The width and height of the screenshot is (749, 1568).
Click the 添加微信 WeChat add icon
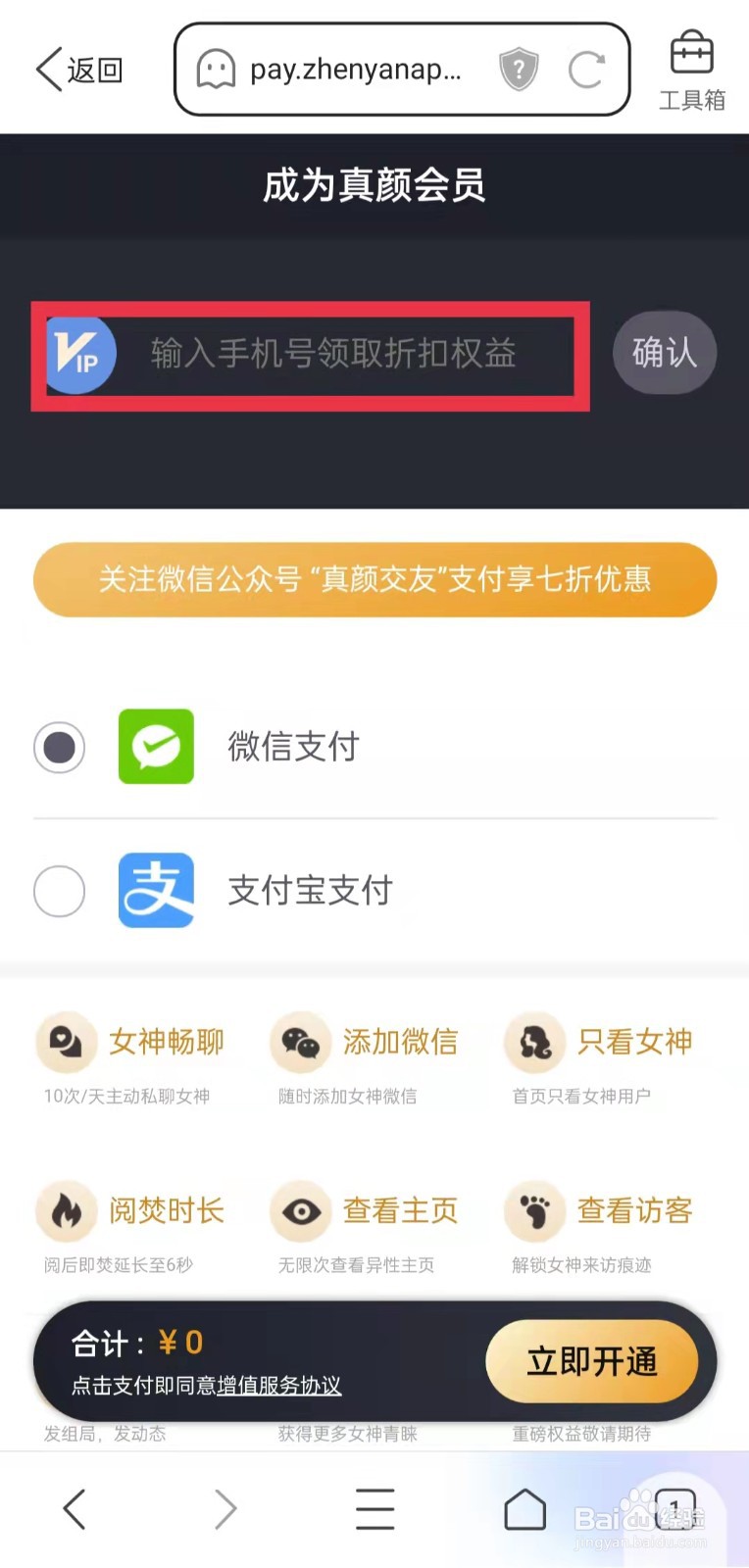[x=300, y=1042]
